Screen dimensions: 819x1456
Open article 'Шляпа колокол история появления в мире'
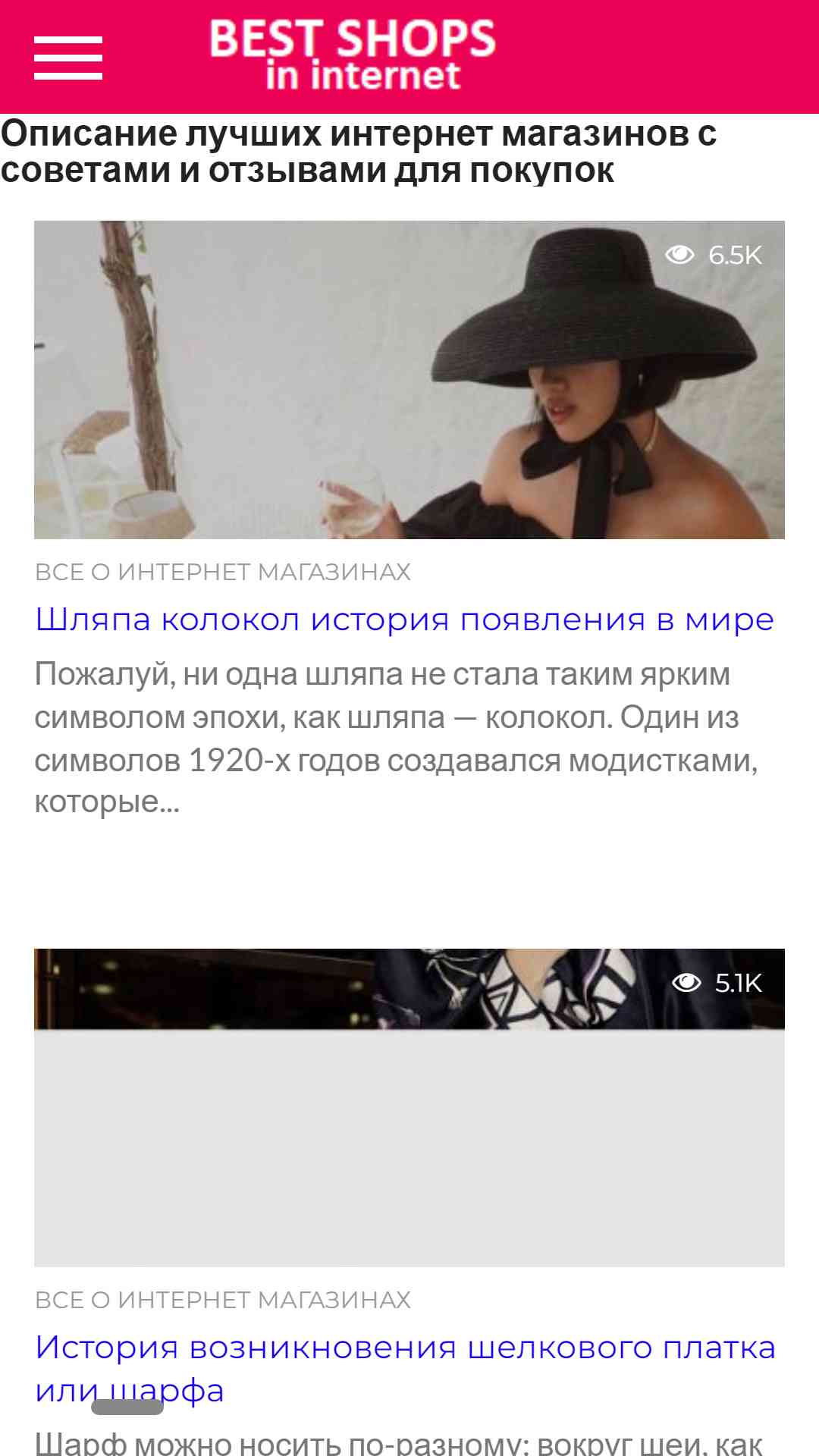pos(404,620)
